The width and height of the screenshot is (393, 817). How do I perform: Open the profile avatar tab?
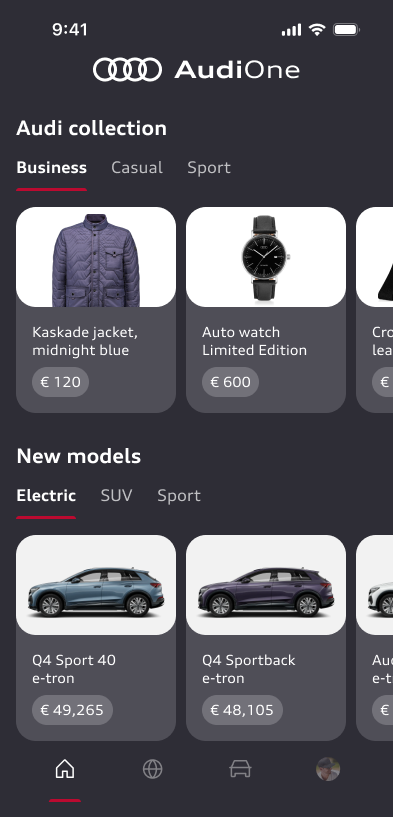tap(328, 769)
